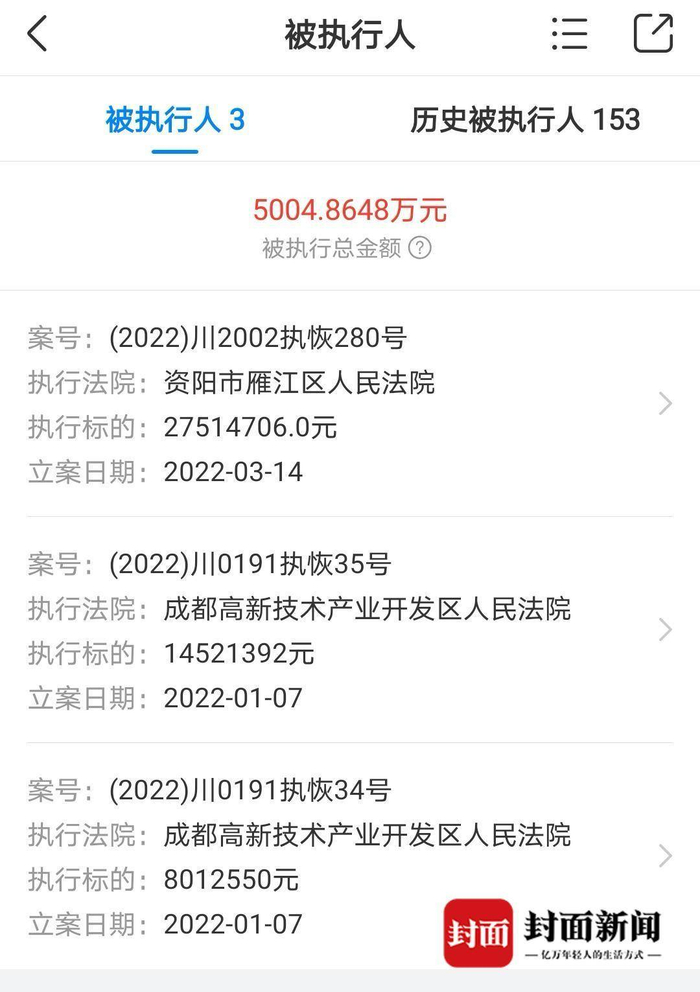
Task: View details of case (2022)川0191执恢35号
Action: click(350, 630)
